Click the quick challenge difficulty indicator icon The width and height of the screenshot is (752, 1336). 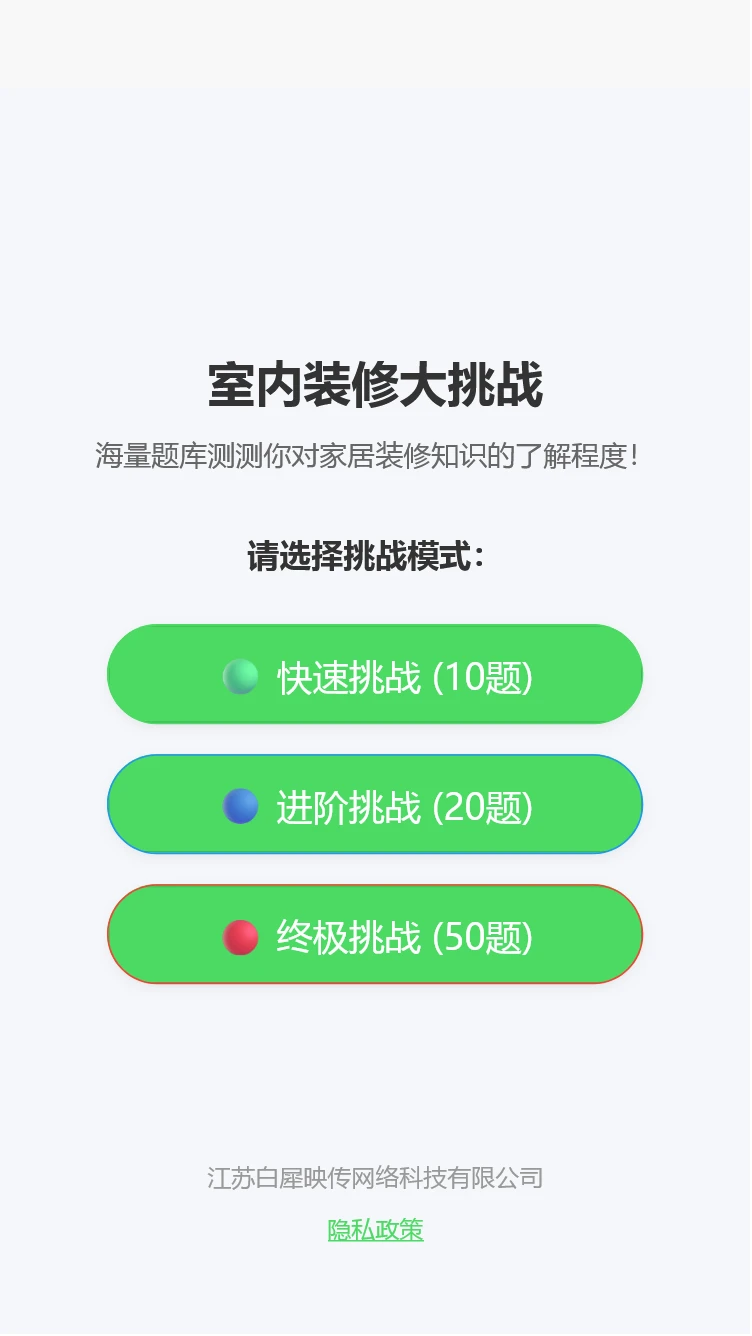(x=240, y=674)
